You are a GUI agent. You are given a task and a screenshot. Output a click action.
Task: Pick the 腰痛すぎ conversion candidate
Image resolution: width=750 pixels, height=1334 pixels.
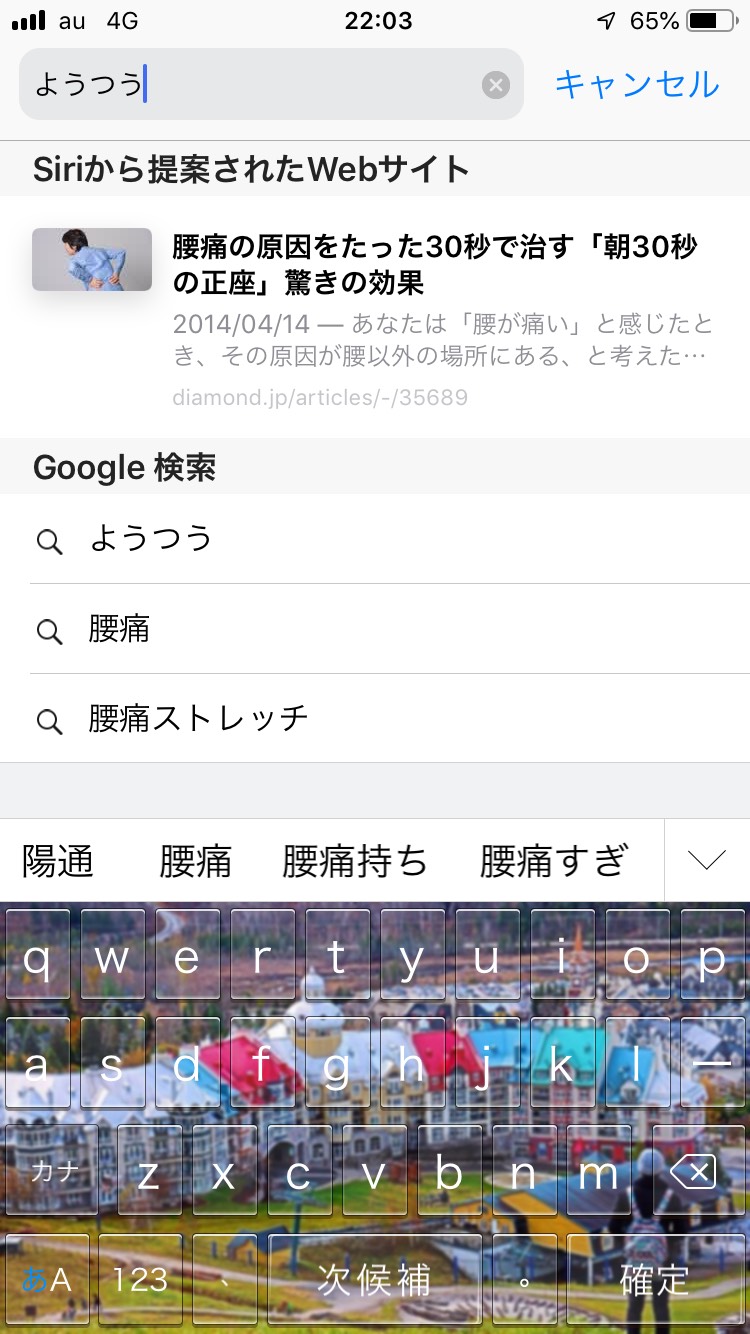point(554,861)
